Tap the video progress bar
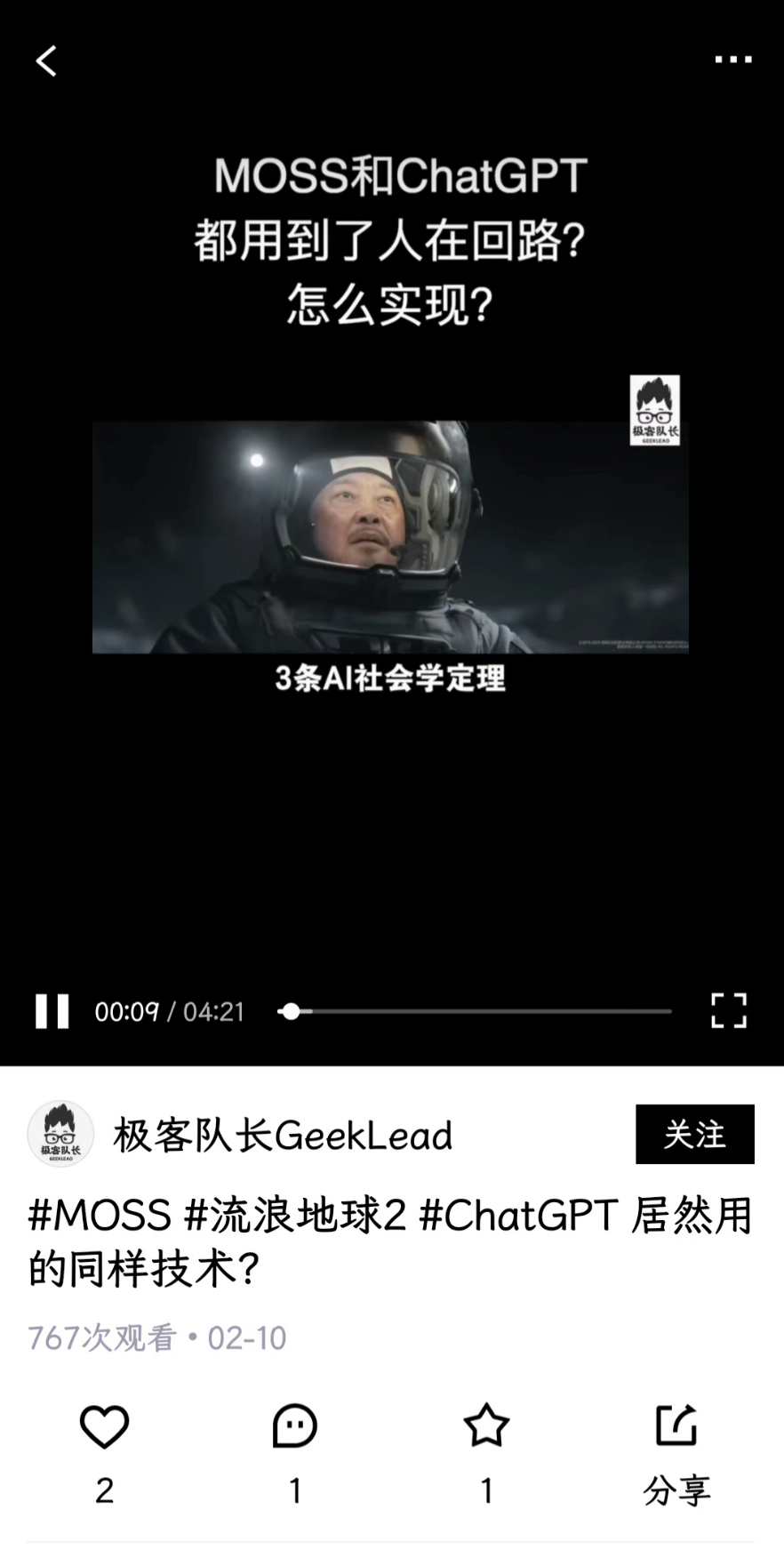 480,1011
